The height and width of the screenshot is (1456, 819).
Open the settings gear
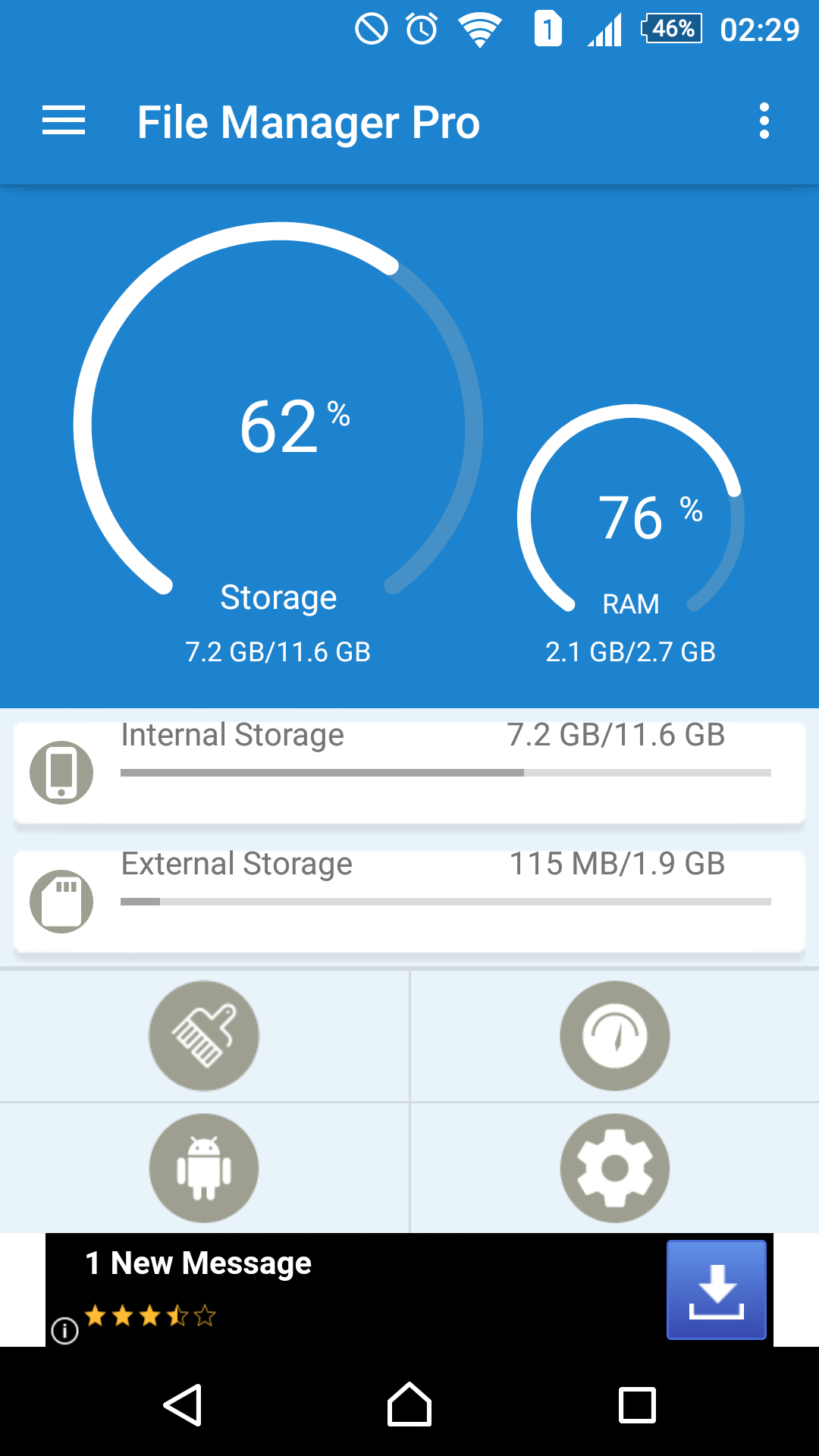pos(615,1168)
